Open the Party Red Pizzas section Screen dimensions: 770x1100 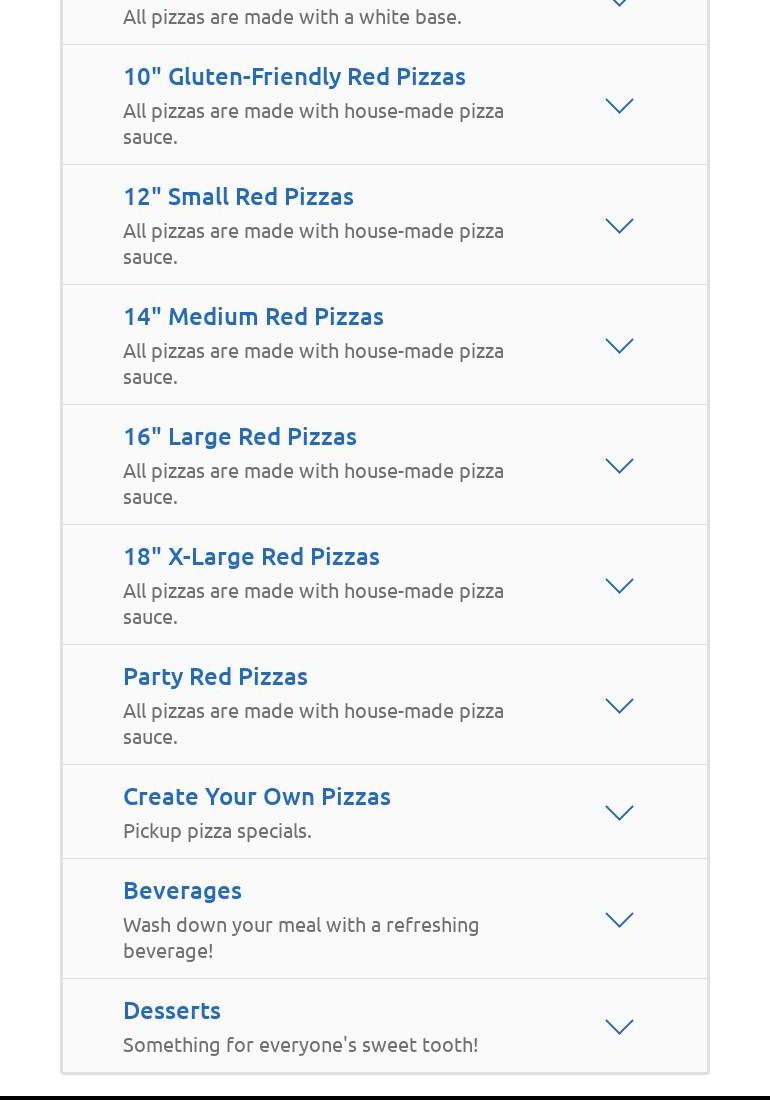coord(619,706)
